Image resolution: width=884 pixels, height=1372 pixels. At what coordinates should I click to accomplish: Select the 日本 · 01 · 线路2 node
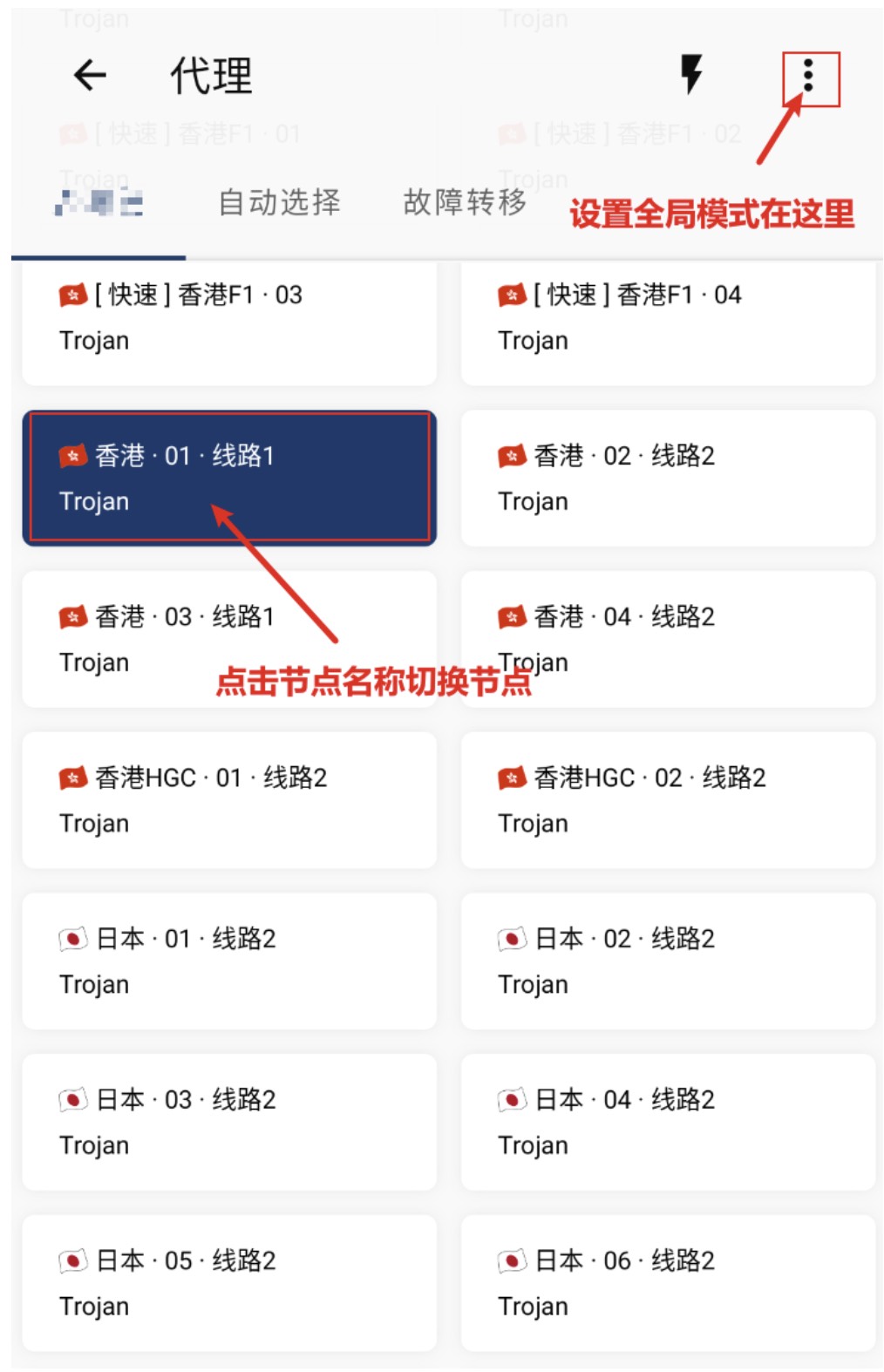coord(229,961)
